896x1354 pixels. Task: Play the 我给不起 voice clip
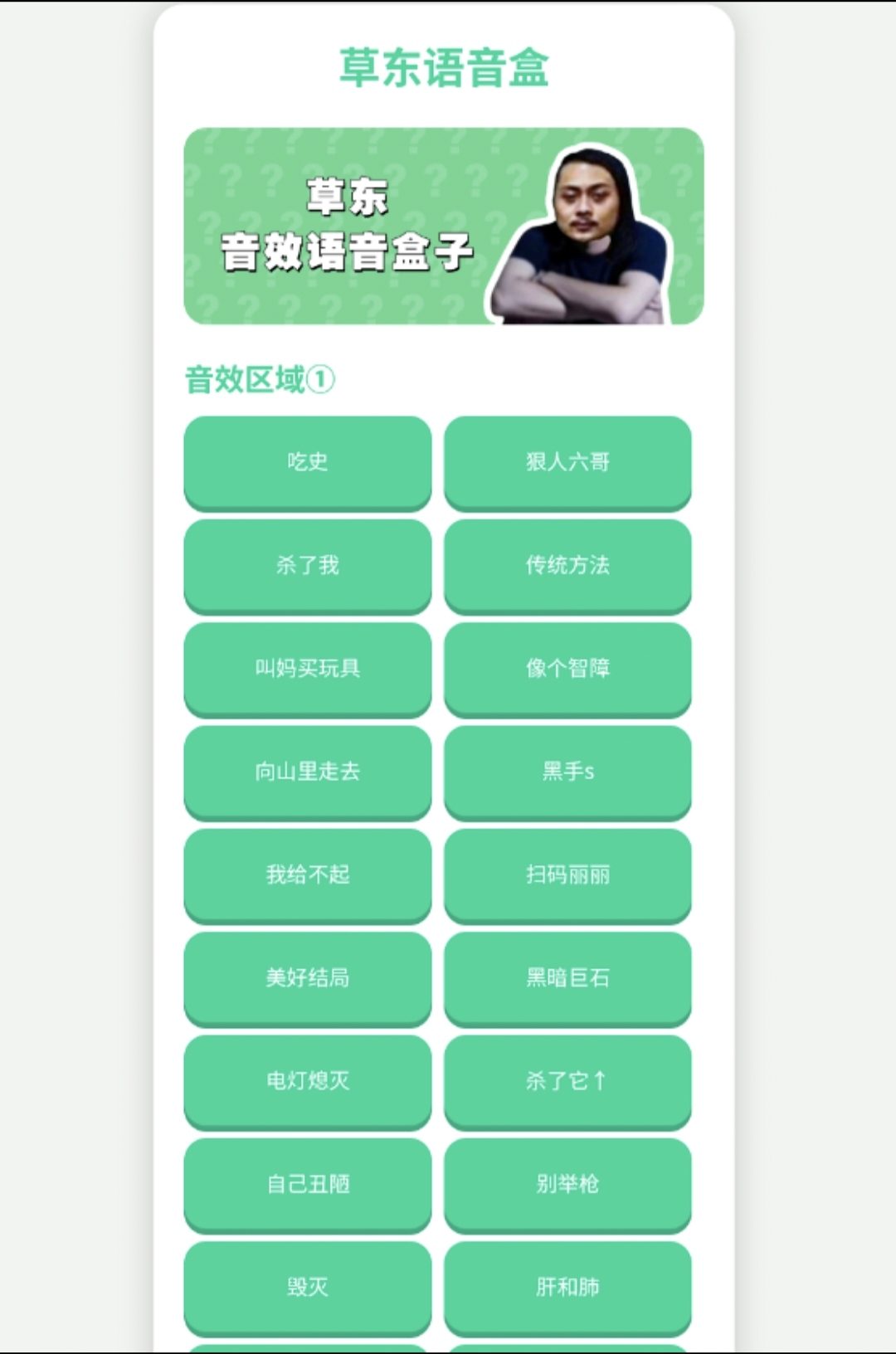(x=307, y=874)
